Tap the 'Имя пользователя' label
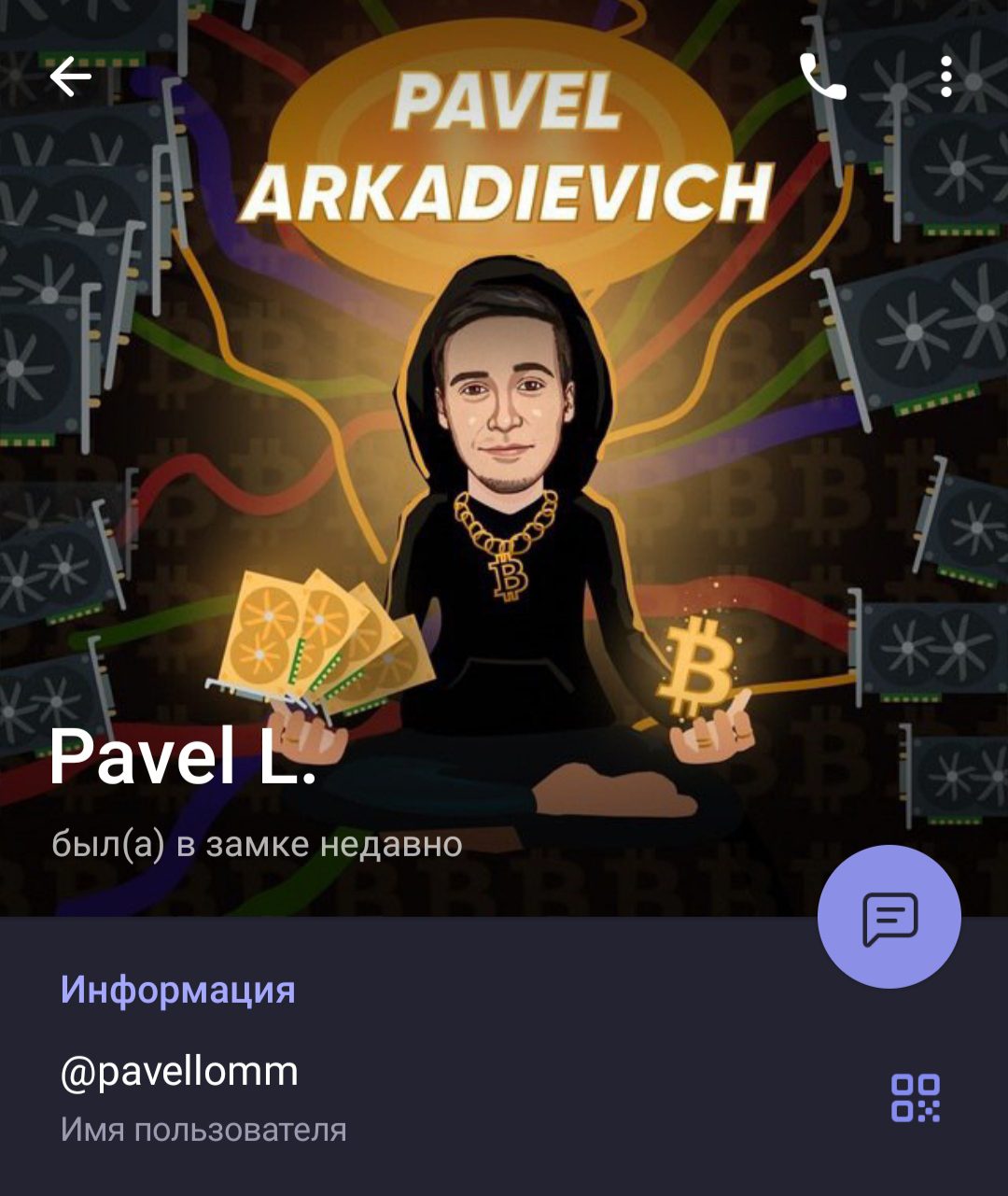This screenshot has width=1008, height=1196. pos(203,1132)
